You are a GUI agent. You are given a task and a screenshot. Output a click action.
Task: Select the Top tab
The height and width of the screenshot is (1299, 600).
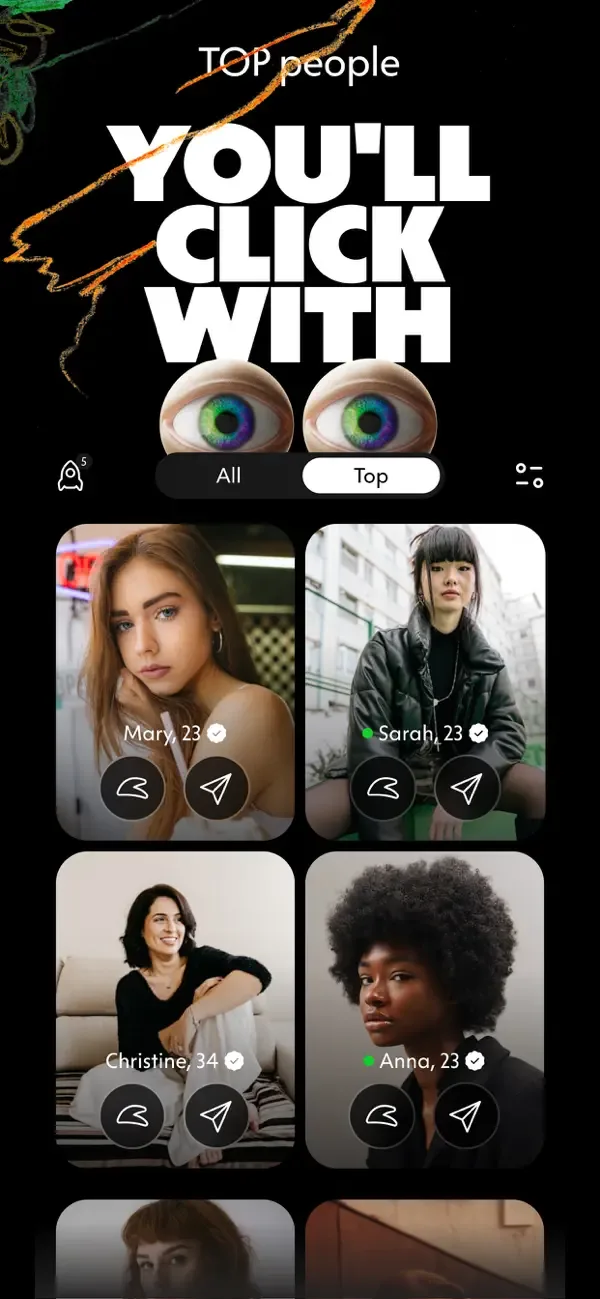[x=371, y=476]
